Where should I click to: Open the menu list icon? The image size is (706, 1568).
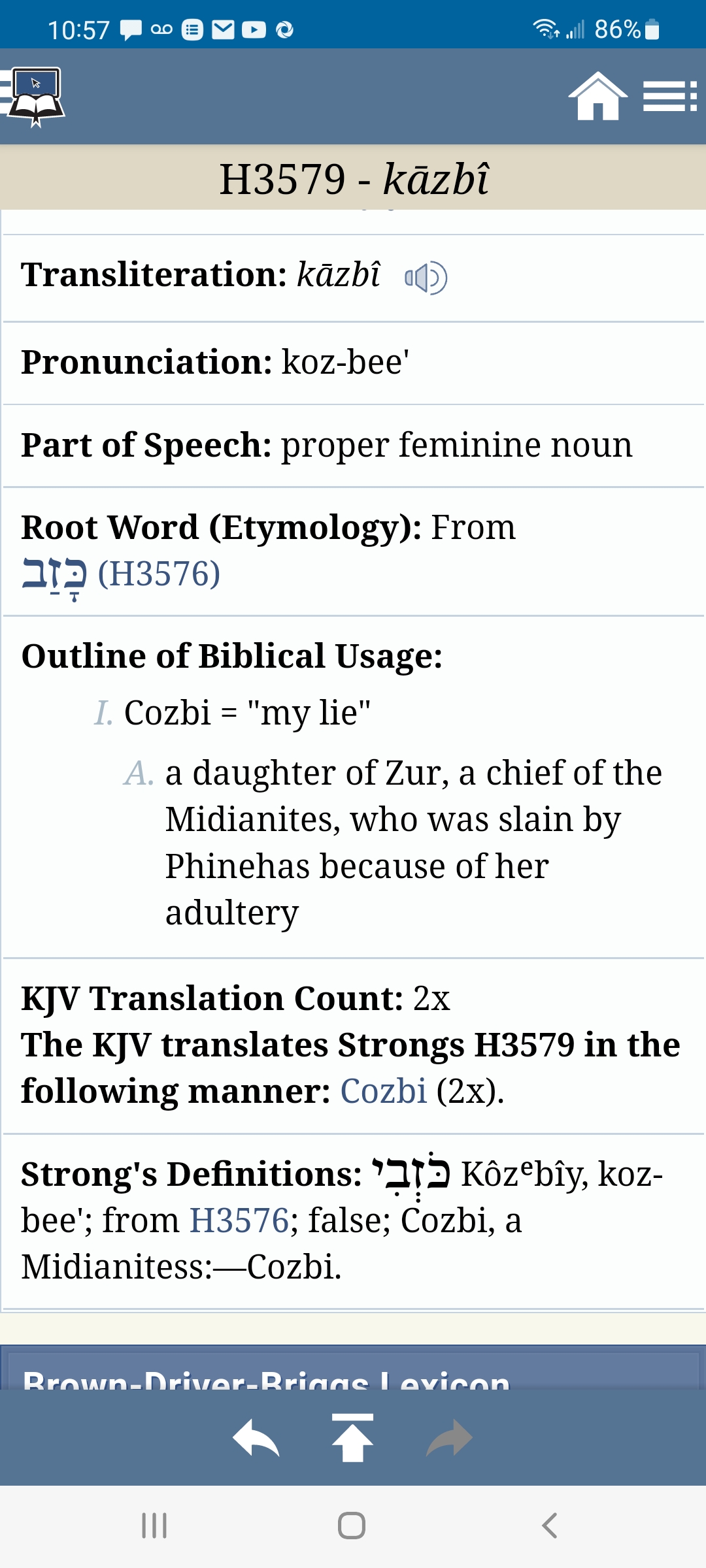669,96
